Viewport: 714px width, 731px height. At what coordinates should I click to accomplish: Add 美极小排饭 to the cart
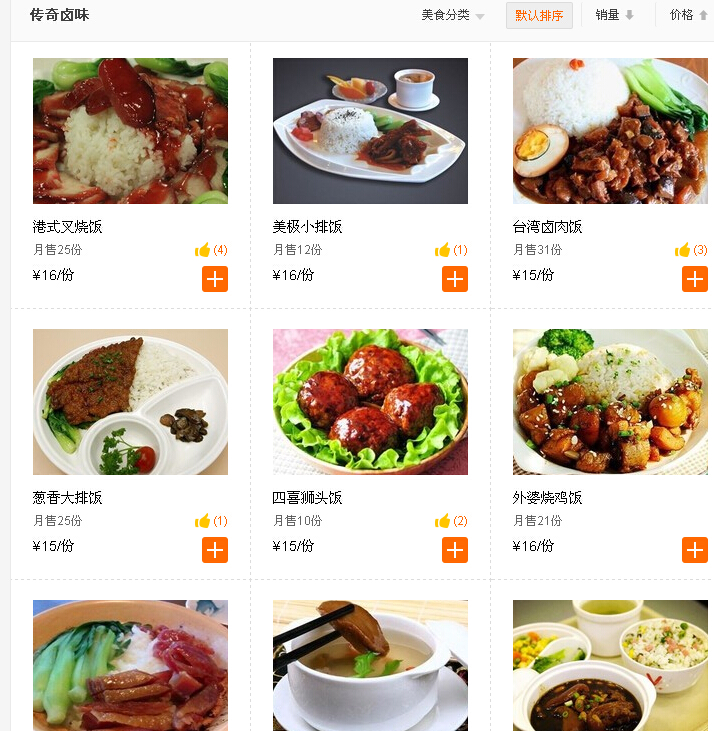(455, 279)
